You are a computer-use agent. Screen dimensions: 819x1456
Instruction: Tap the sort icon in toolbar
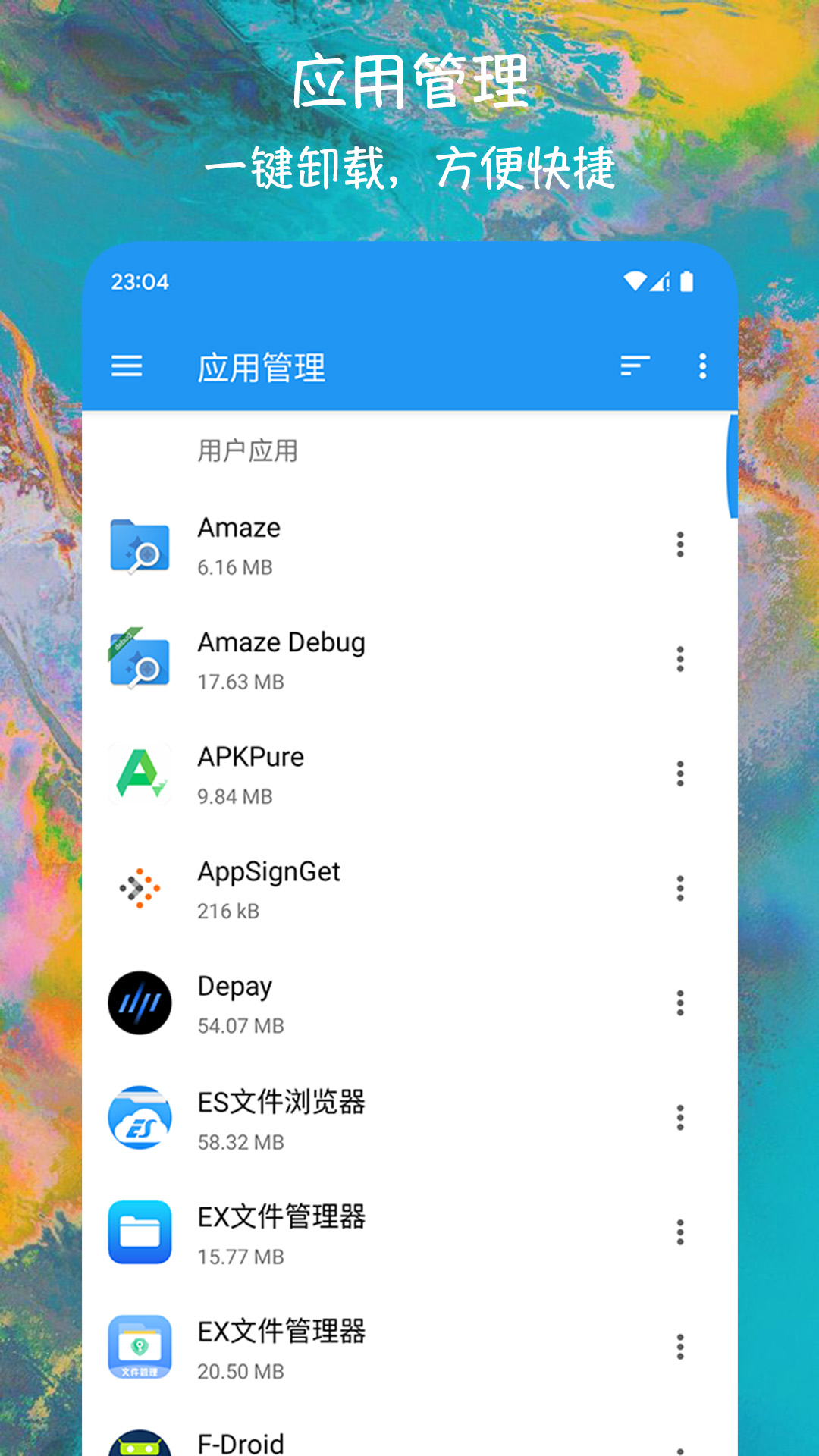point(634,367)
